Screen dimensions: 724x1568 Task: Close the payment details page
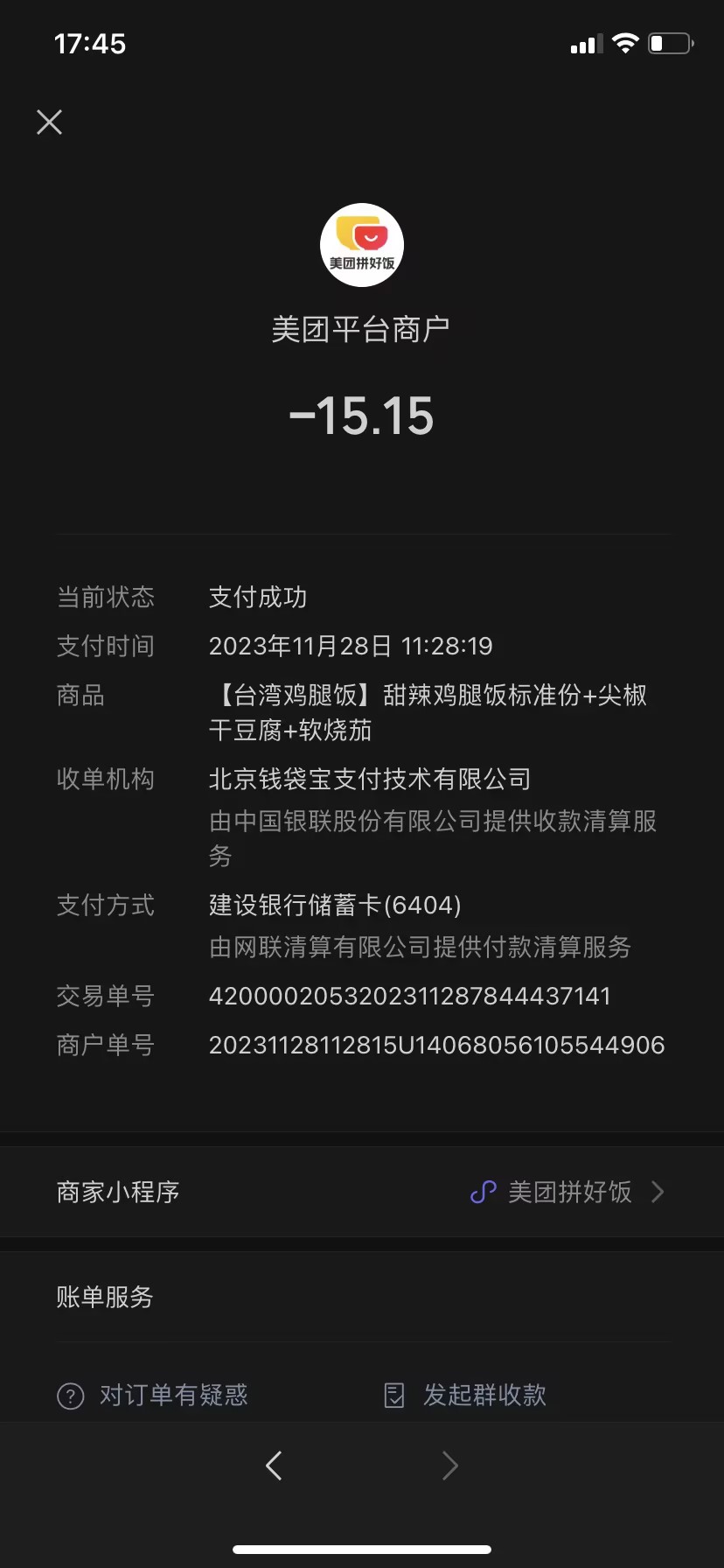(x=50, y=122)
